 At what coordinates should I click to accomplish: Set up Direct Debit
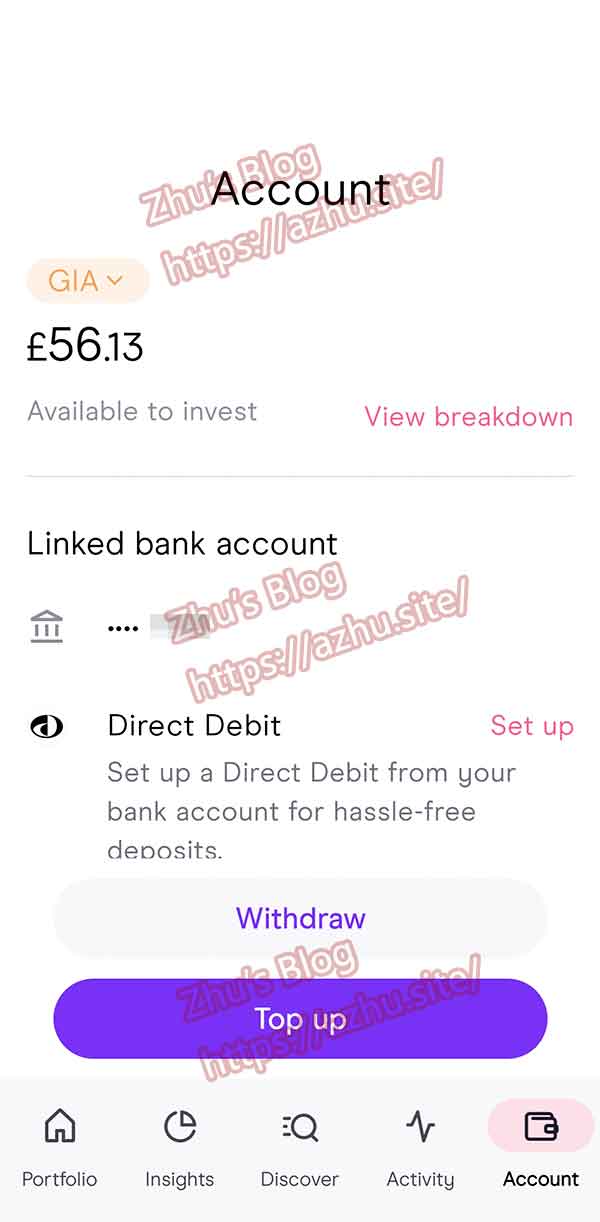click(531, 726)
